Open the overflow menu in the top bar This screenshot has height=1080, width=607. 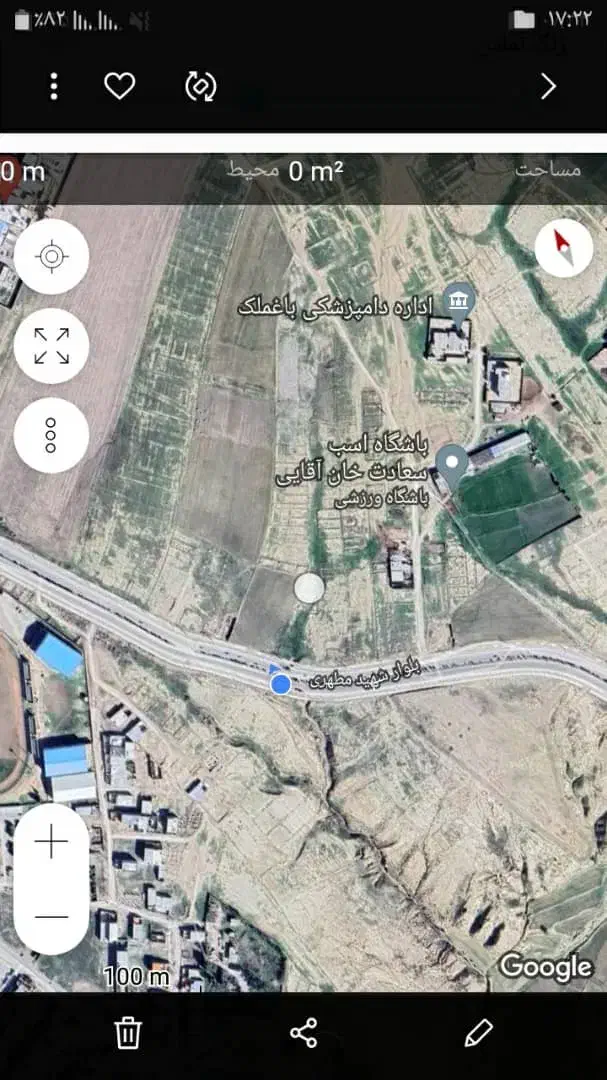[x=54, y=86]
